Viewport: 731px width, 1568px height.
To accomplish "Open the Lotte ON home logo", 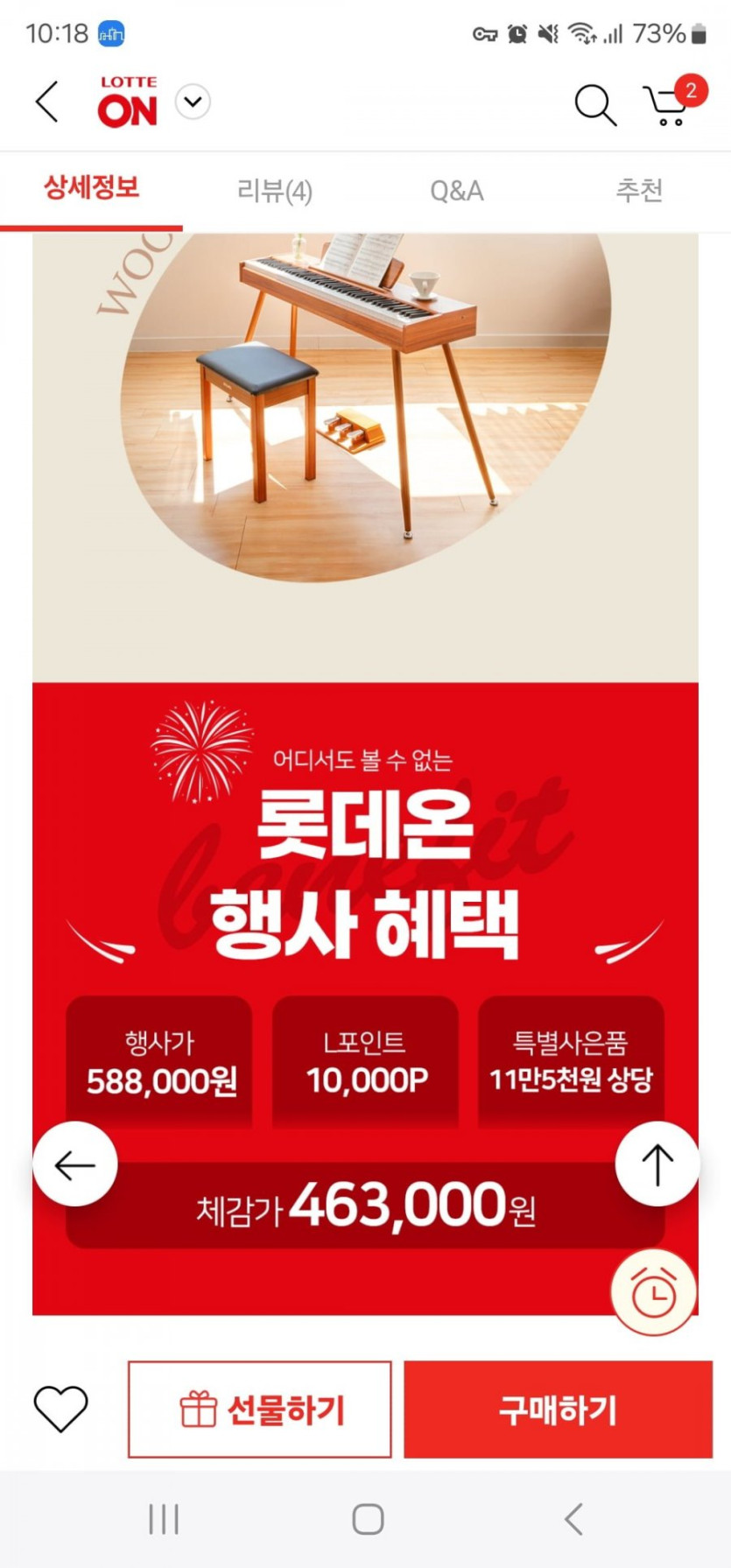I will click(x=128, y=102).
